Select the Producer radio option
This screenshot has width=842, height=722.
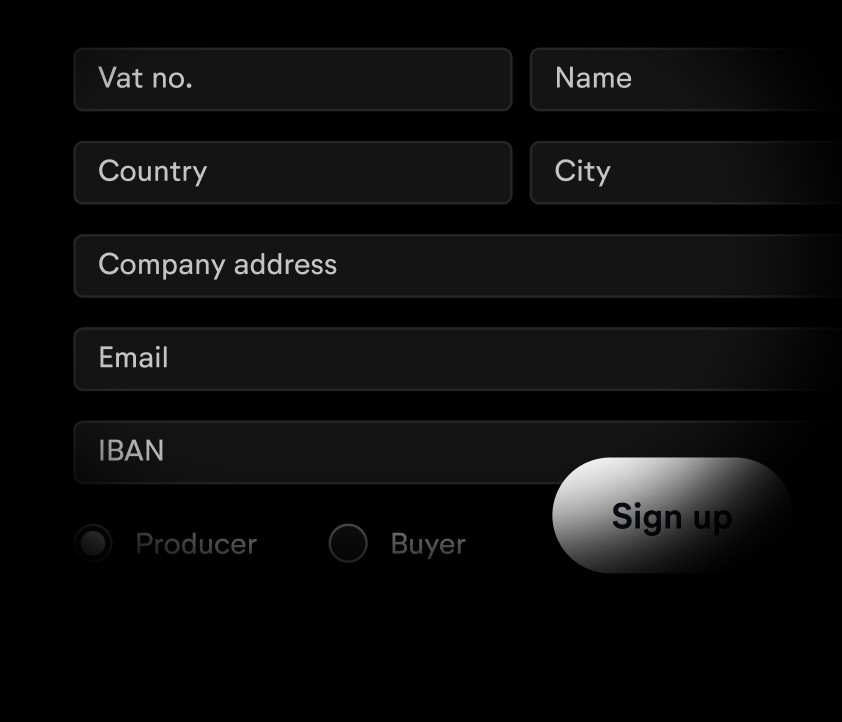coord(94,544)
